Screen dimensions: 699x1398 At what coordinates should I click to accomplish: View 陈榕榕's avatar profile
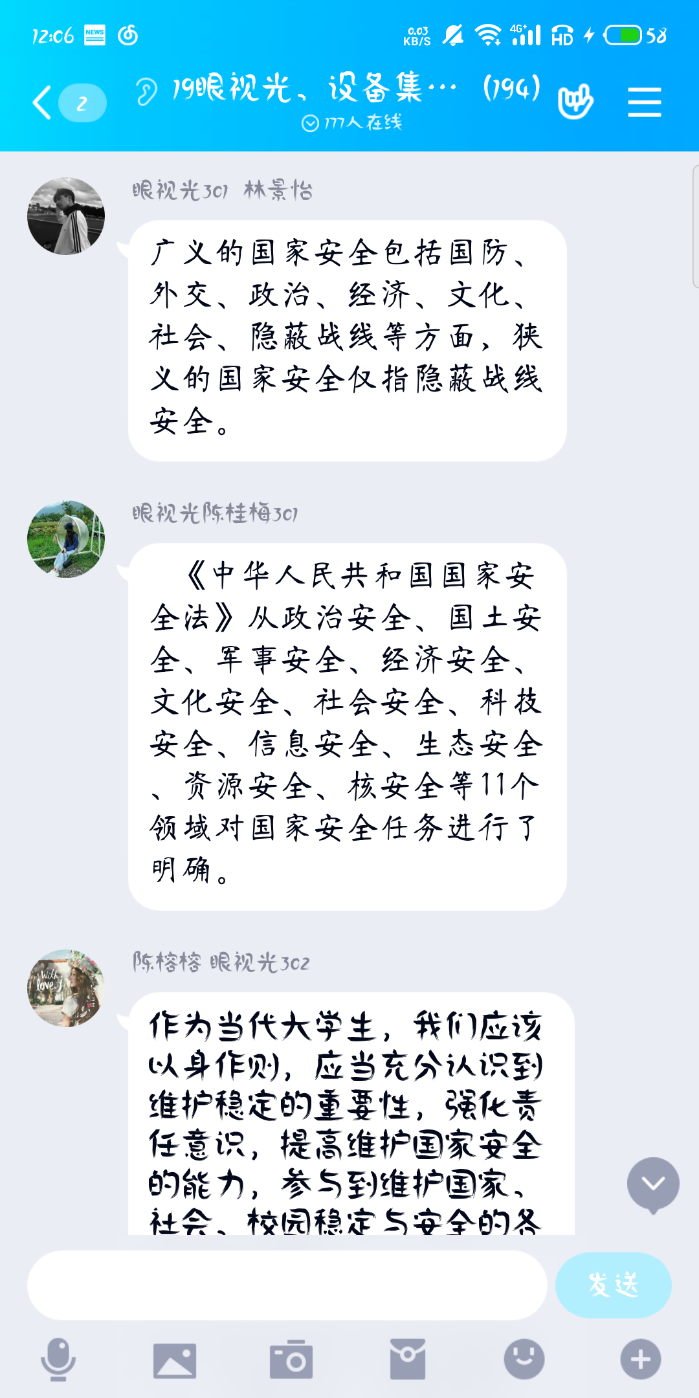pos(66,988)
